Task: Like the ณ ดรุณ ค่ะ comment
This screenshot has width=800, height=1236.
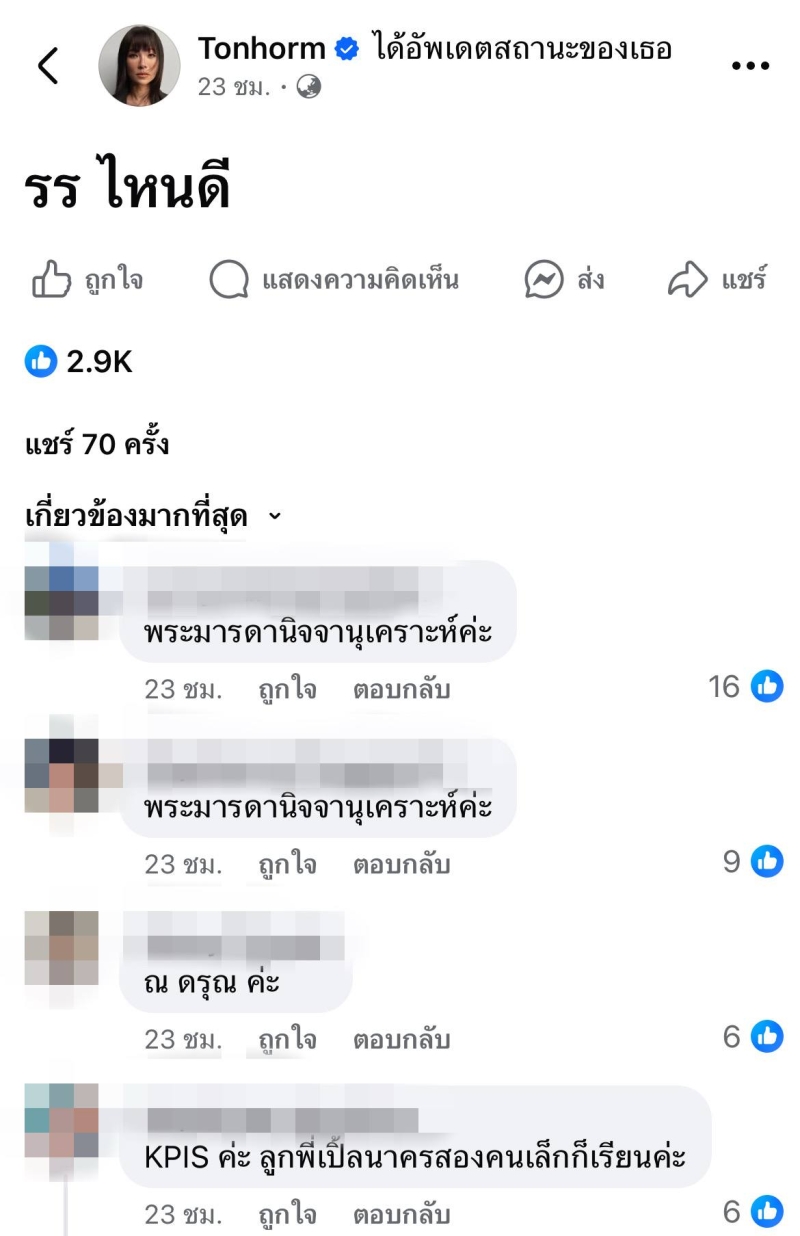Action: click(287, 1039)
